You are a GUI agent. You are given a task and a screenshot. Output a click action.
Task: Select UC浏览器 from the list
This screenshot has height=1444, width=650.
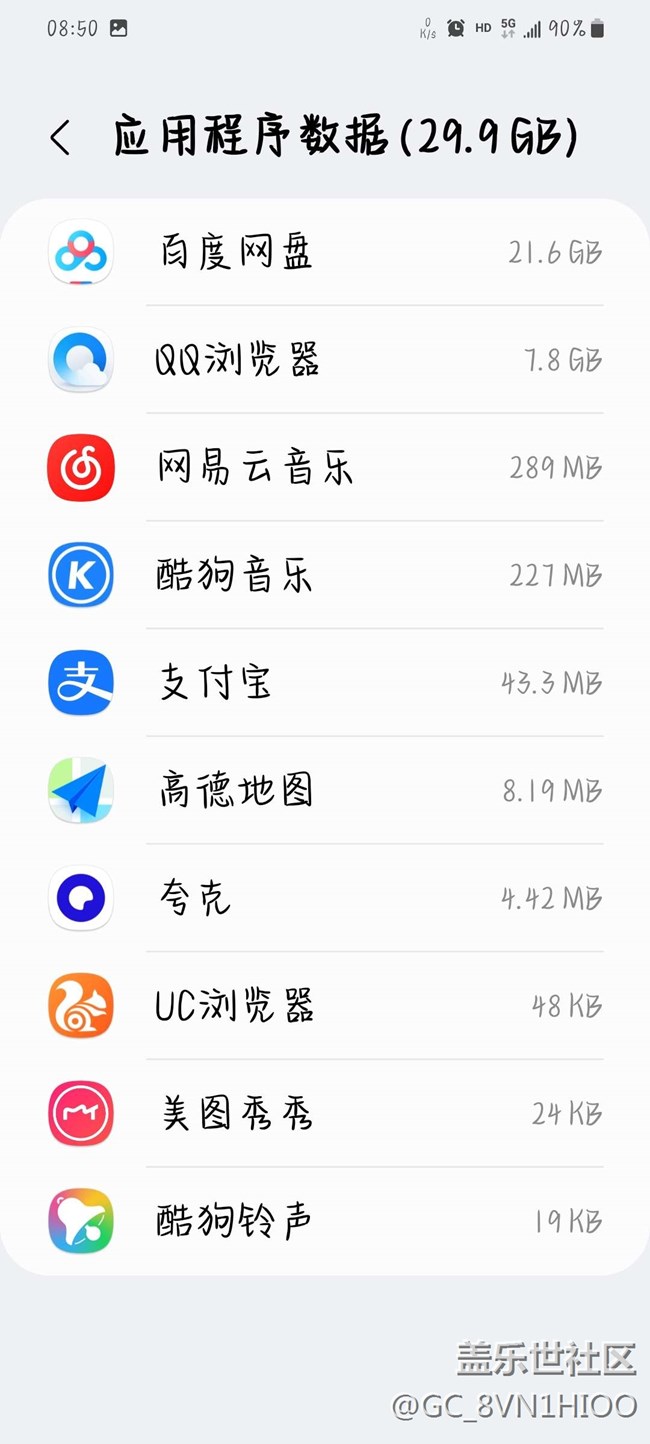point(325,1006)
